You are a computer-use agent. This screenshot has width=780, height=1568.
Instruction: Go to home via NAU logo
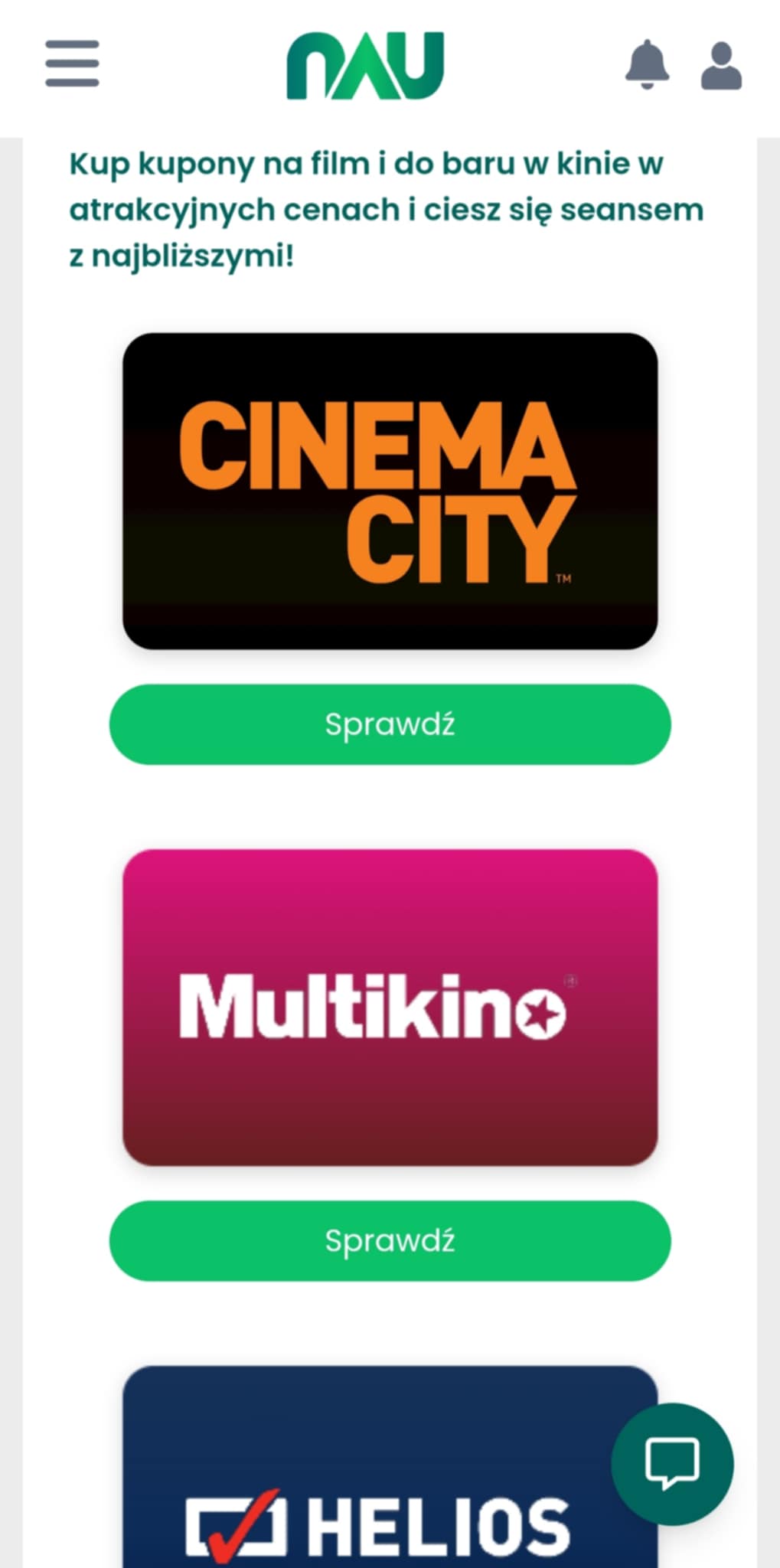365,66
